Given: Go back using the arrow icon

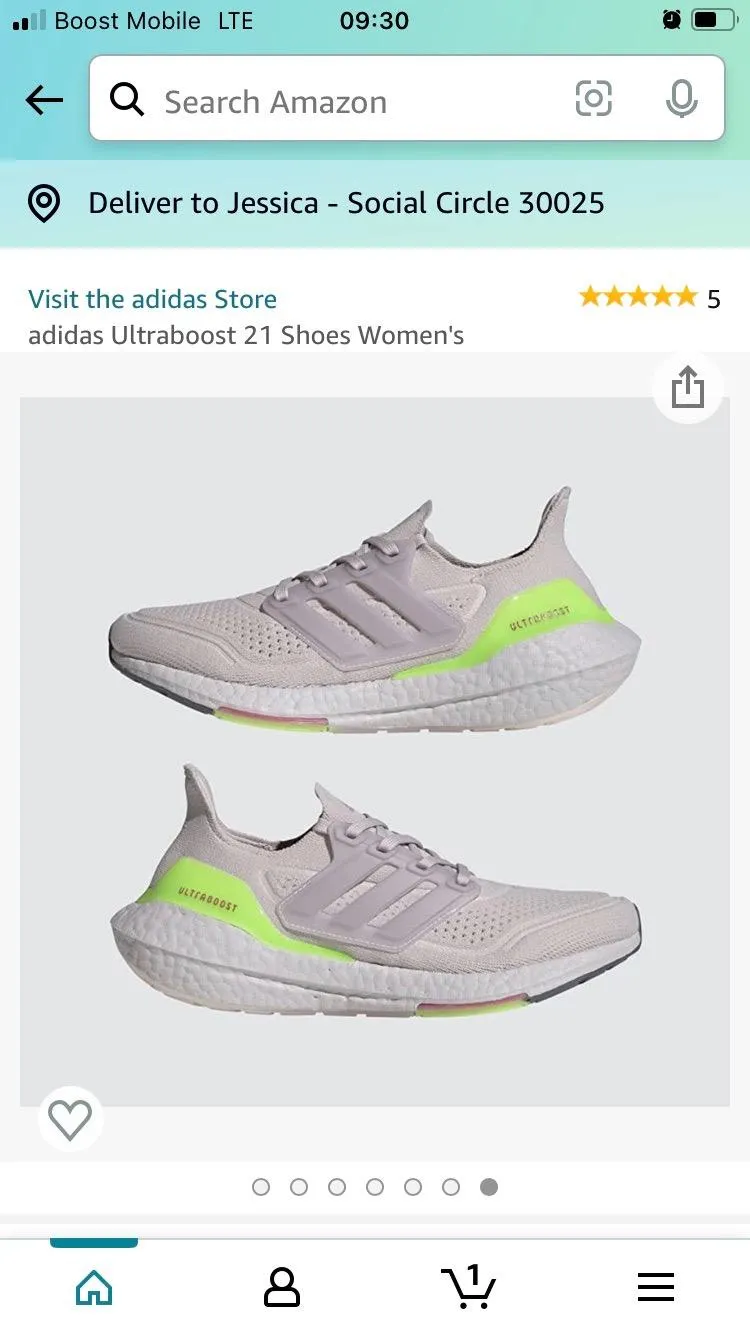Looking at the screenshot, I should 44,100.
